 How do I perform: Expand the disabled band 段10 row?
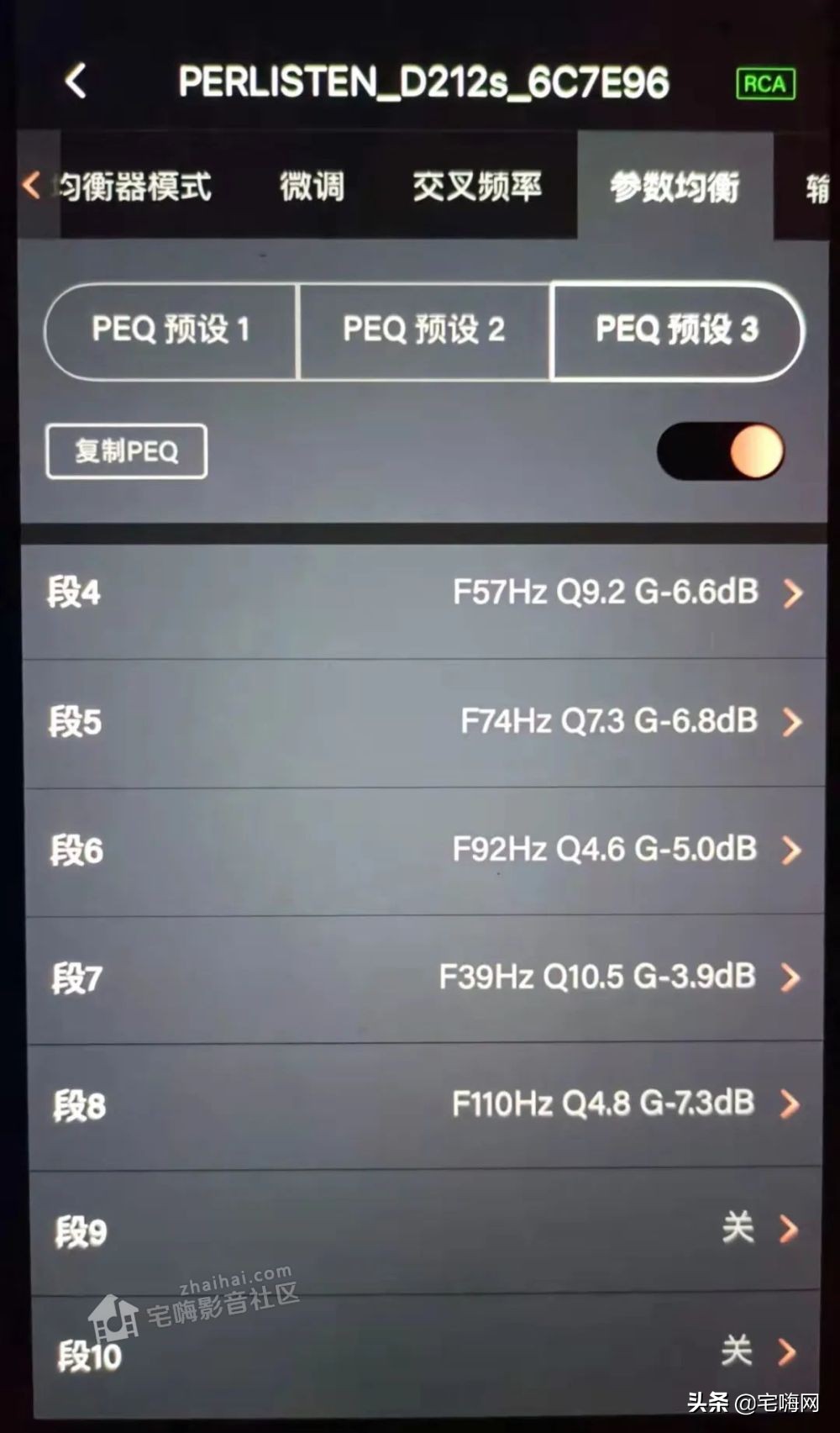pos(420,1353)
